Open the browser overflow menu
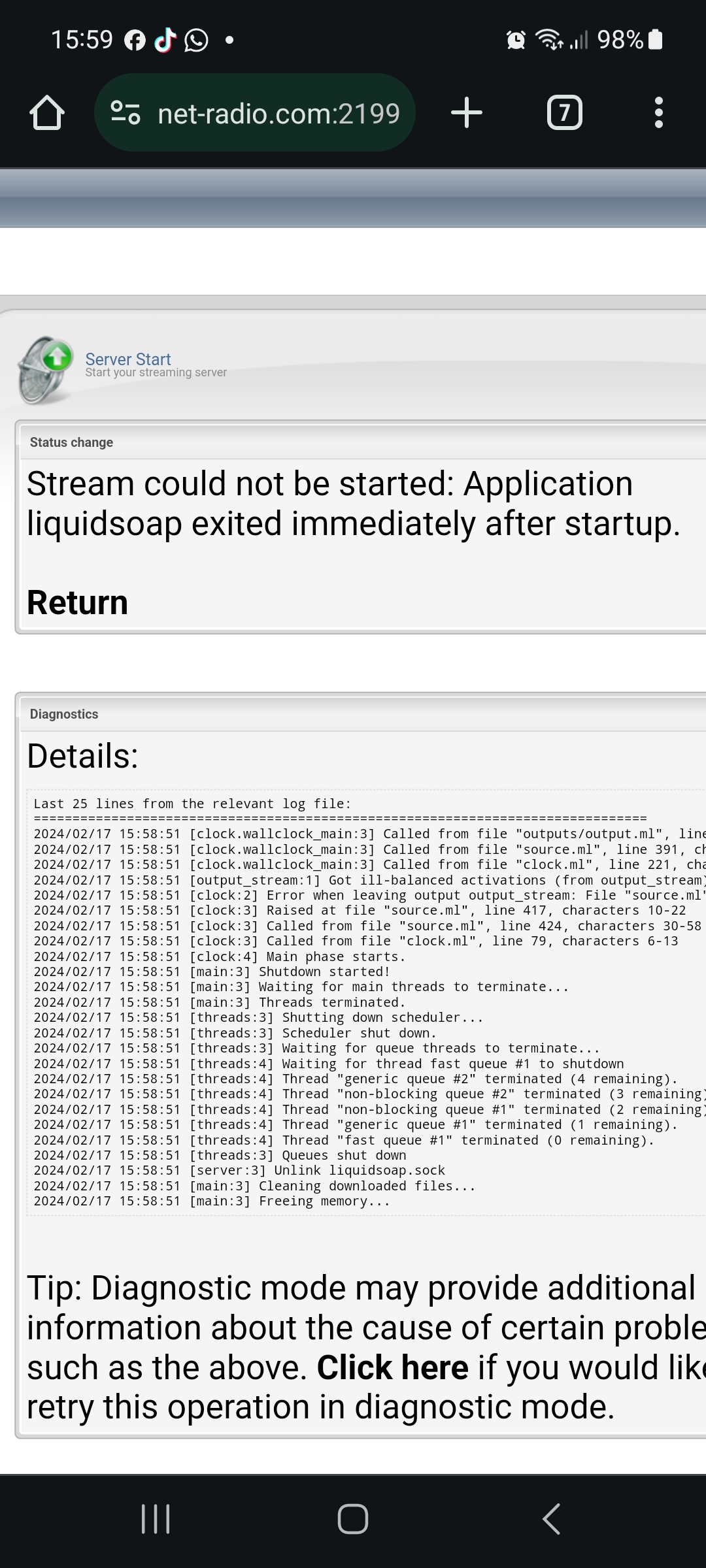706x1568 pixels. tap(658, 113)
